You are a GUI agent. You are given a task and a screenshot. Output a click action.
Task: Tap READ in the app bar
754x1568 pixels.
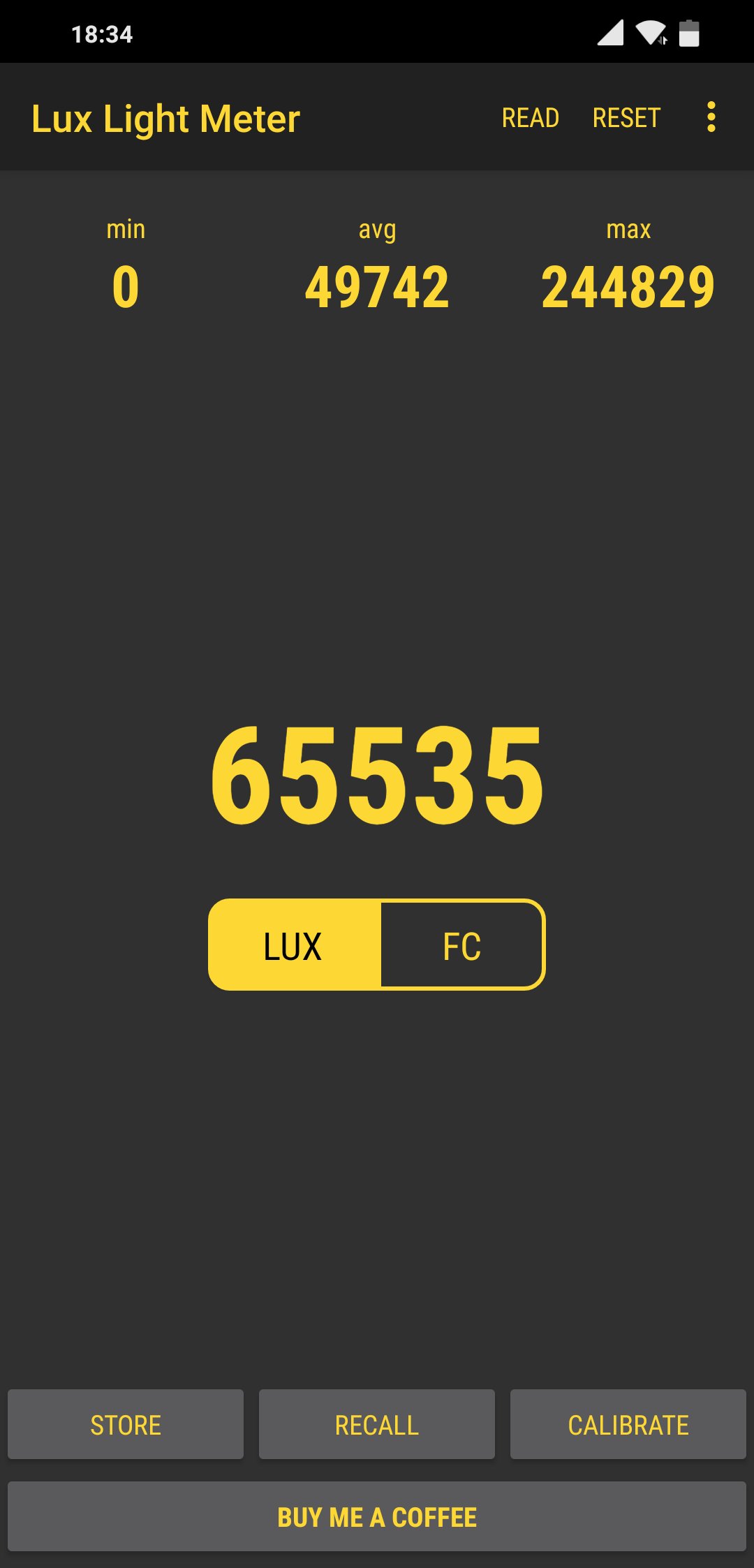click(x=530, y=118)
